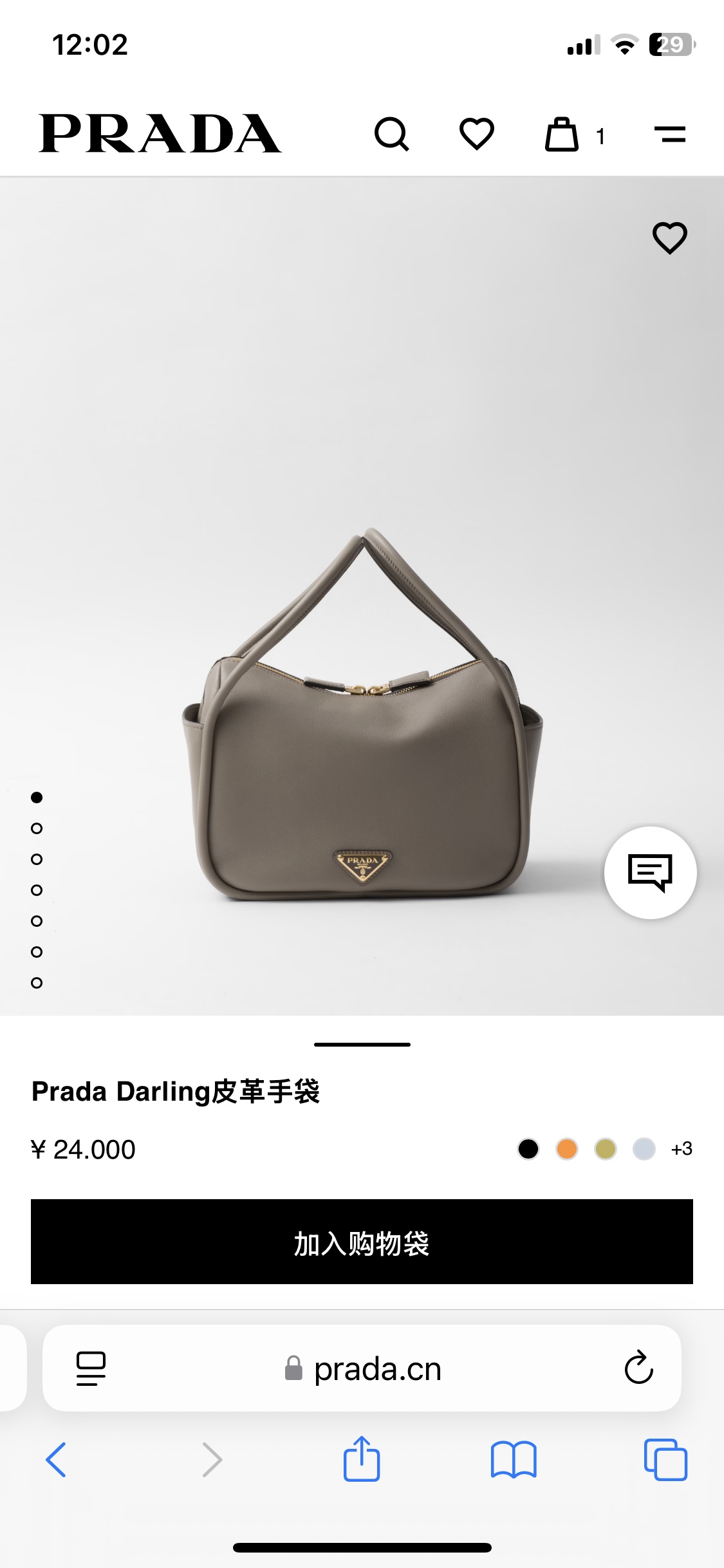This screenshot has width=724, height=1568.
Task: Reload the prada.cn page
Action: pos(638,1367)
